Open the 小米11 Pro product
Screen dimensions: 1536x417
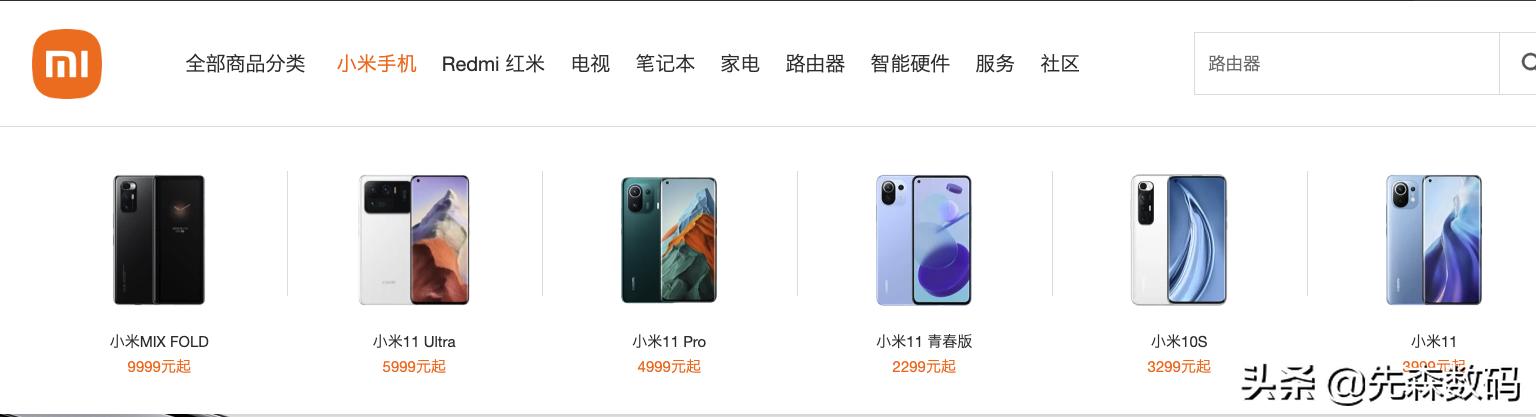click(x=669, y=241)
